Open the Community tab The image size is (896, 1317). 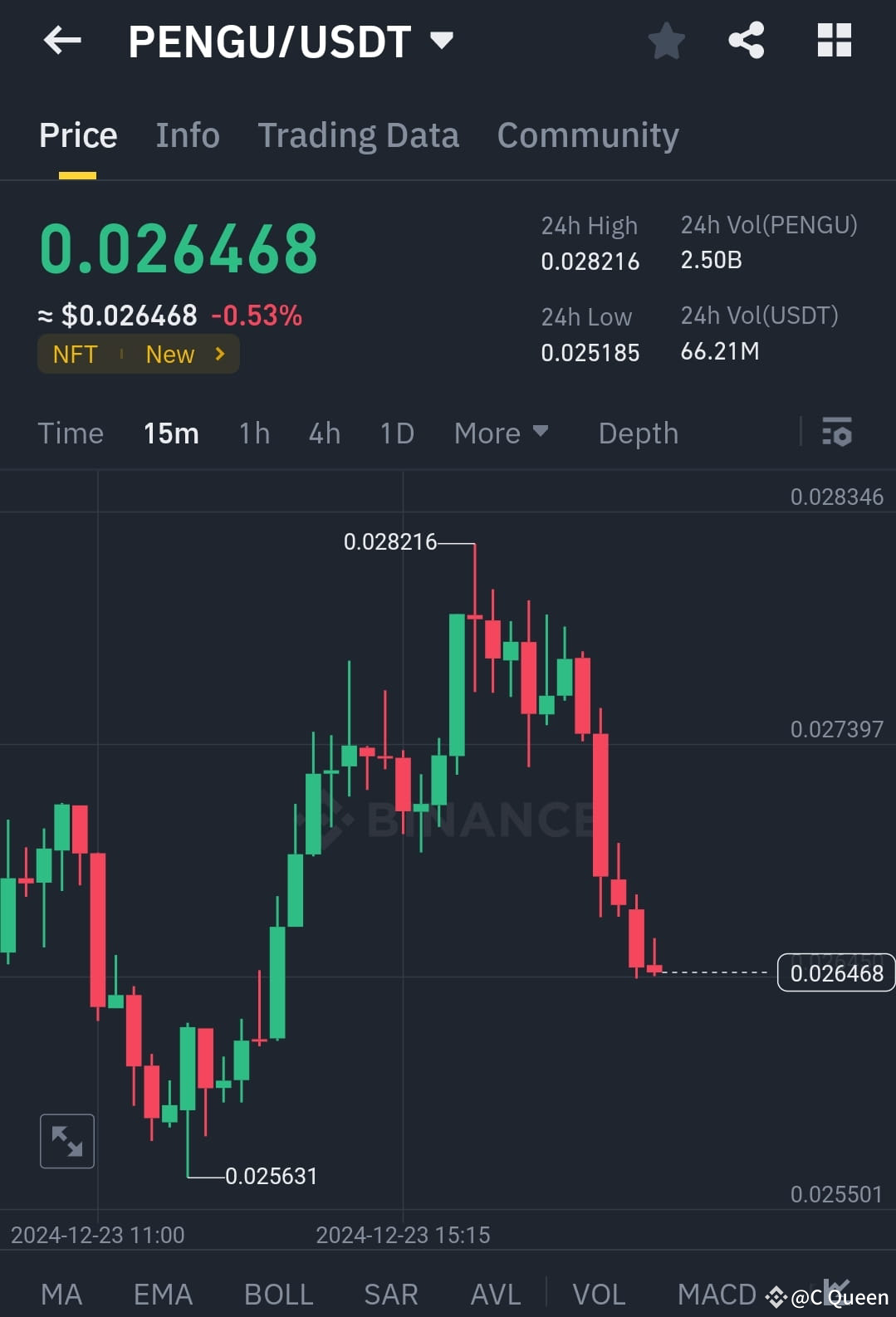pos(588,135)
